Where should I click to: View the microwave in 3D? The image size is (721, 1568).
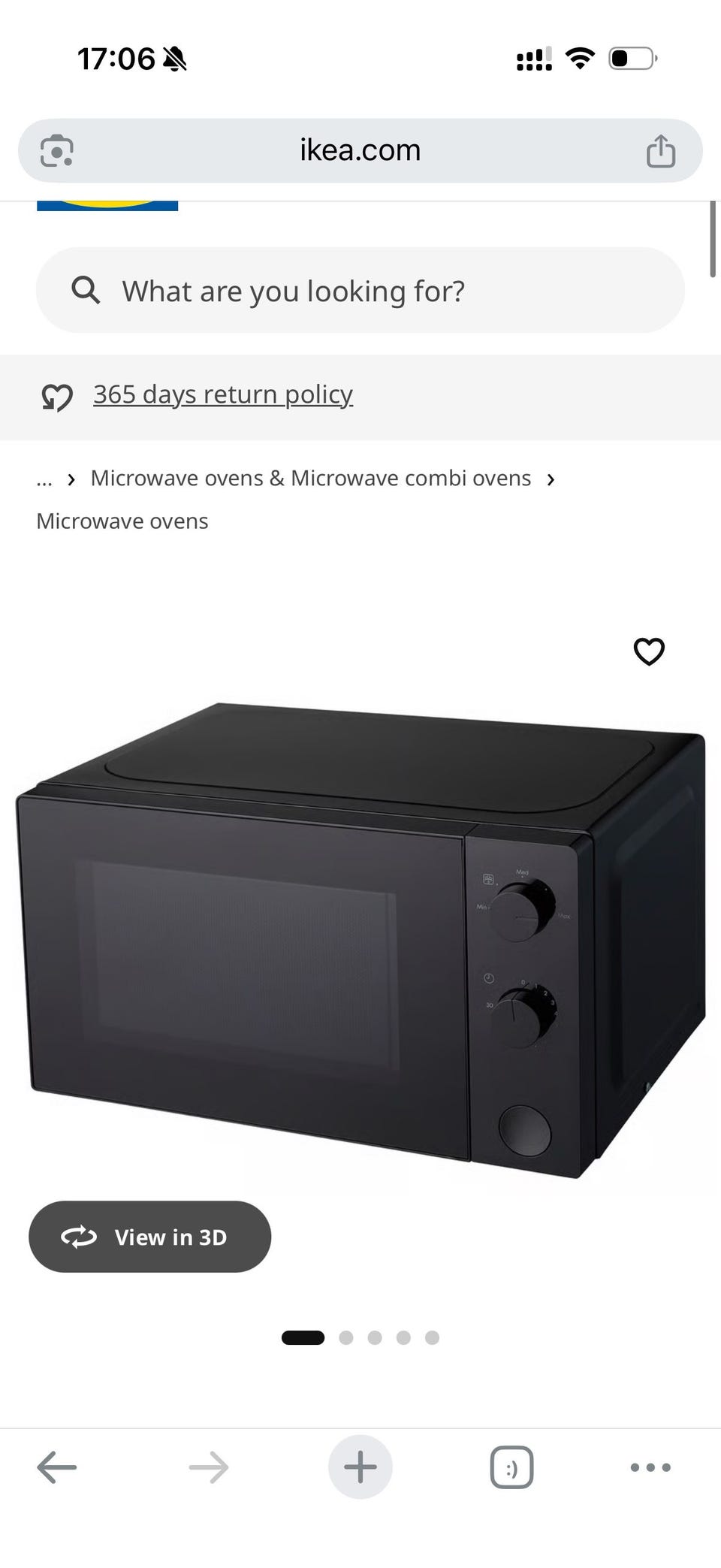150,1237
